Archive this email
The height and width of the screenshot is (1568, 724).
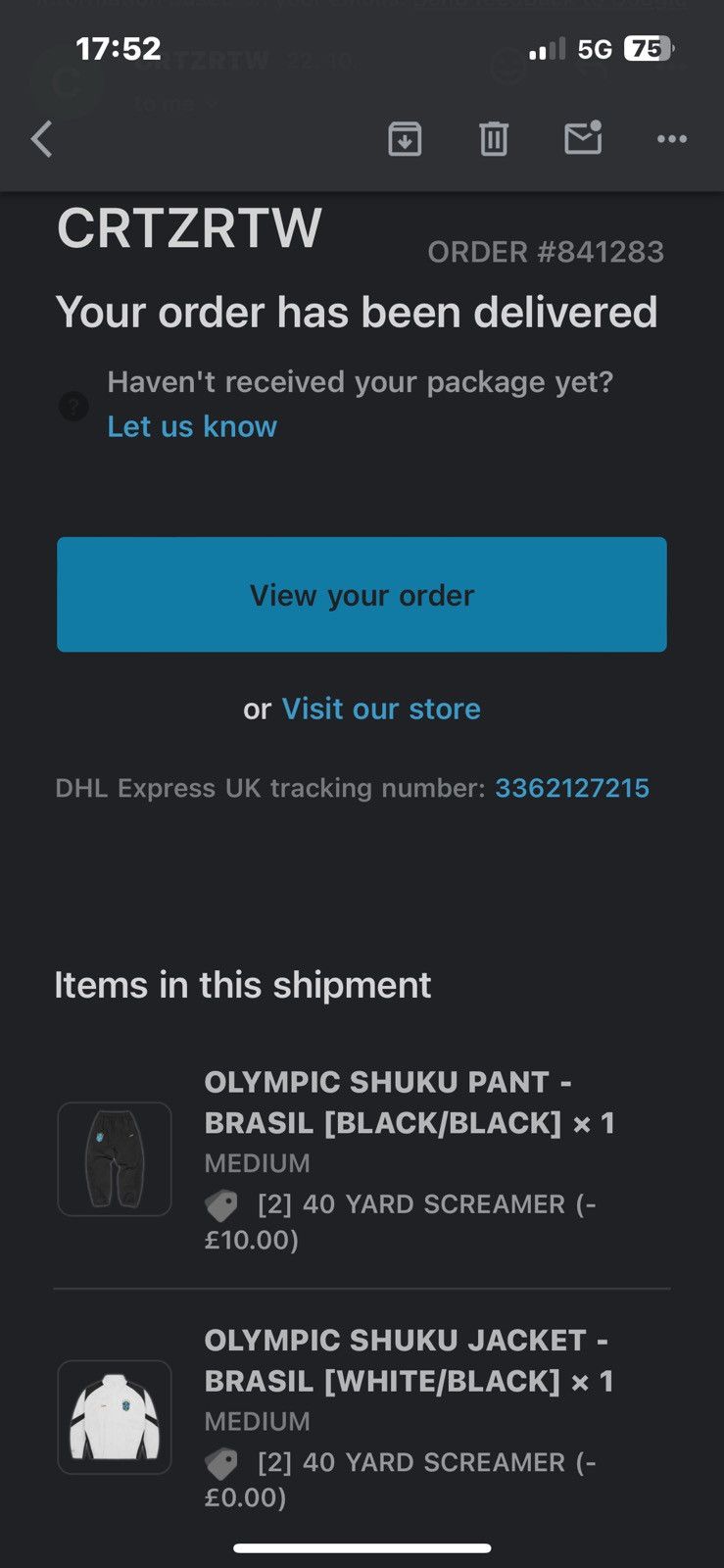405,139
